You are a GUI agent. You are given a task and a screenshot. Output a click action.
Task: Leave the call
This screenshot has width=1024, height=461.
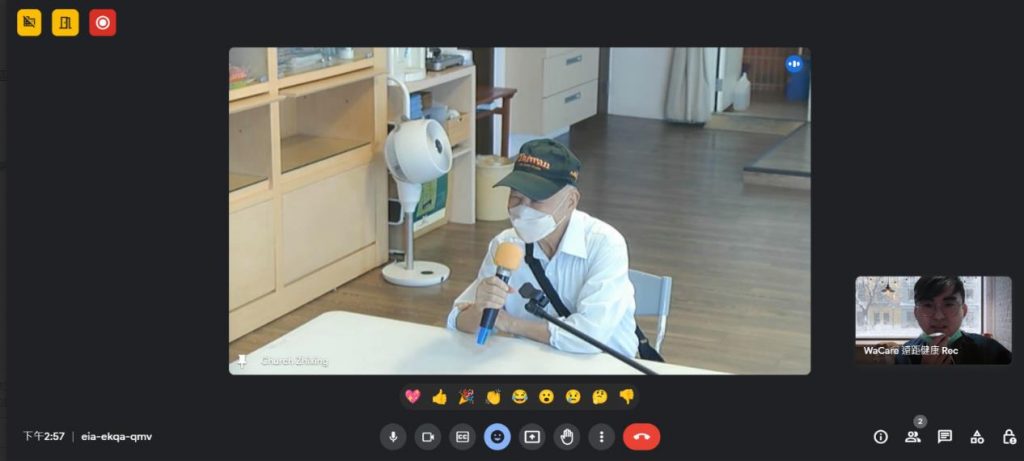point(642,437)
